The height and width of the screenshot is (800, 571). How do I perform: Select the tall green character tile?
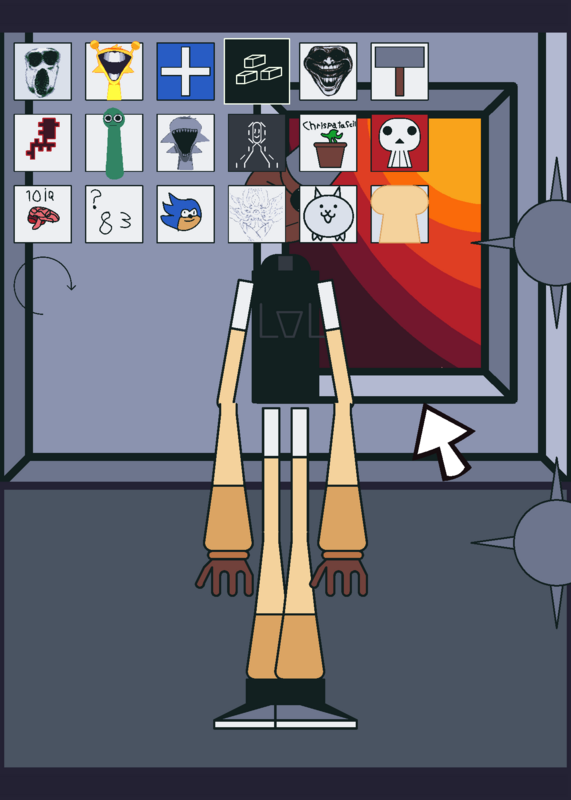pyautogui.click(x=114, y=143)
